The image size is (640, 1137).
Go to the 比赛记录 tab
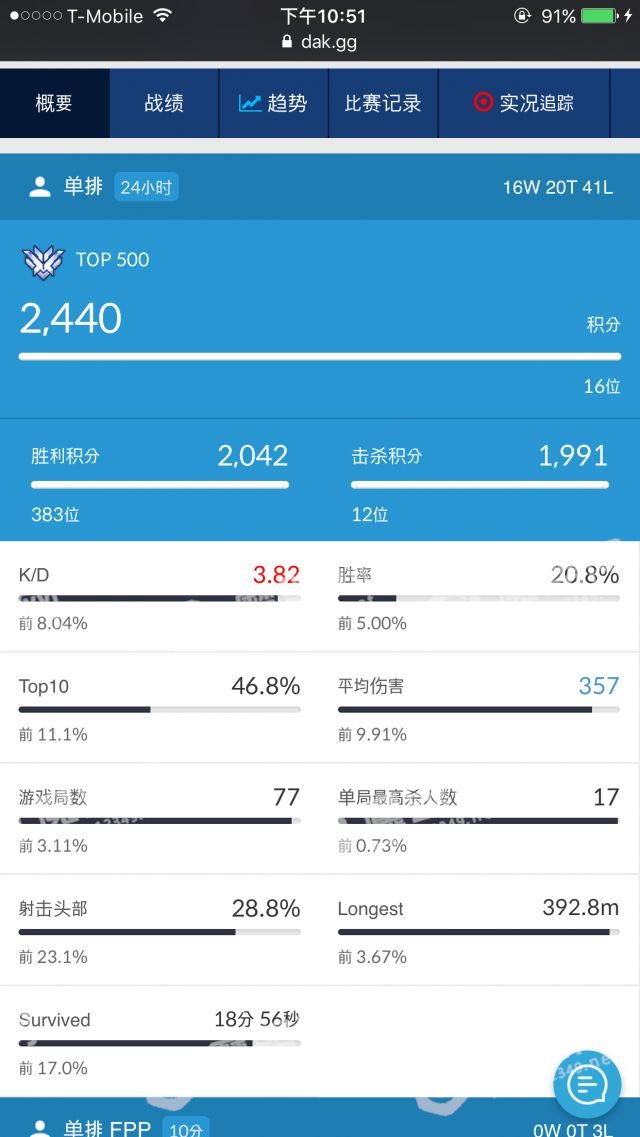point(383,103)
